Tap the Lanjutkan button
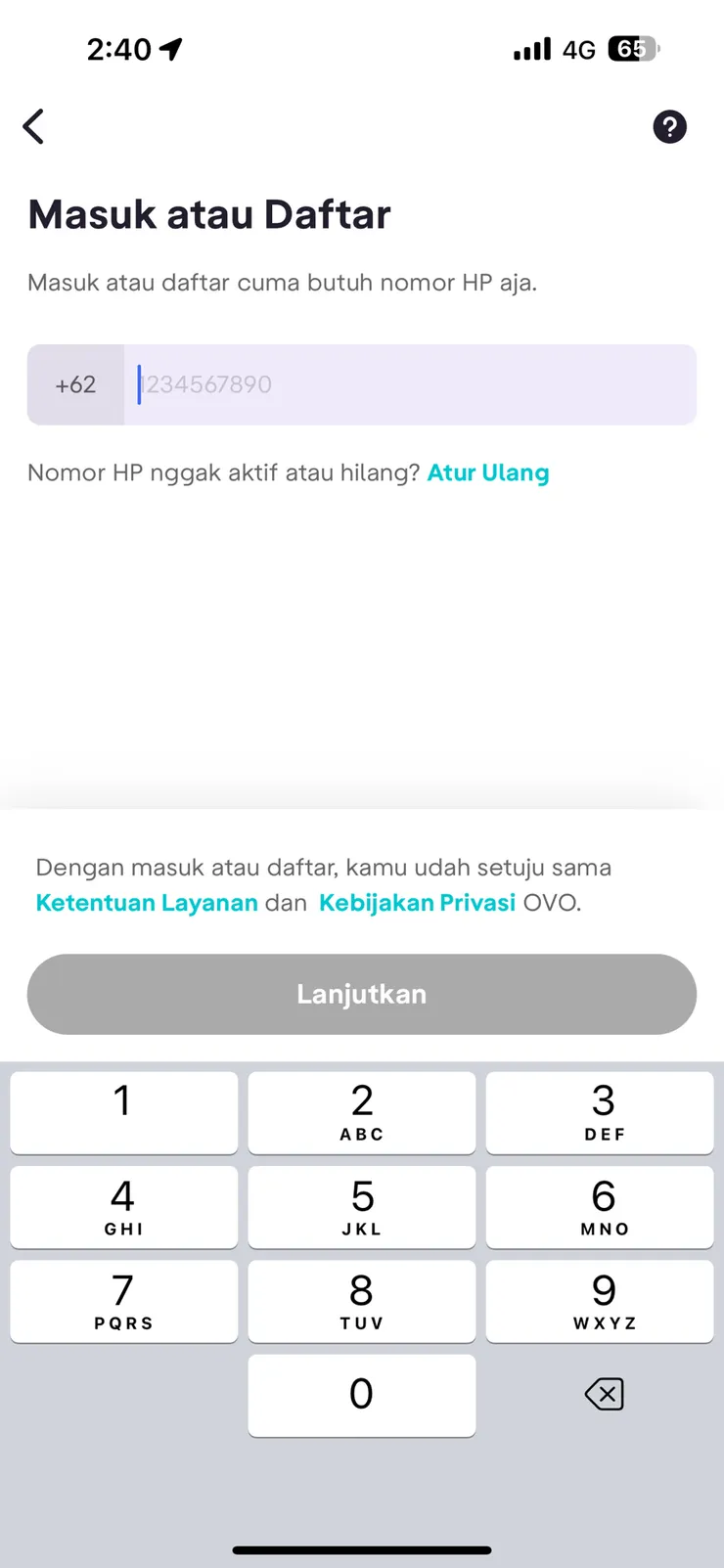The height and width of the screenshot is (1568, 724). click(x=362, y=994)
